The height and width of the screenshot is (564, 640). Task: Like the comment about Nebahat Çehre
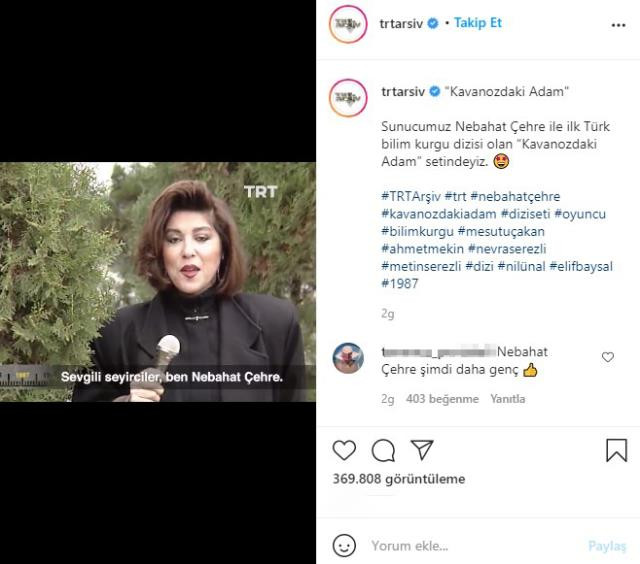tap(607, 357)
